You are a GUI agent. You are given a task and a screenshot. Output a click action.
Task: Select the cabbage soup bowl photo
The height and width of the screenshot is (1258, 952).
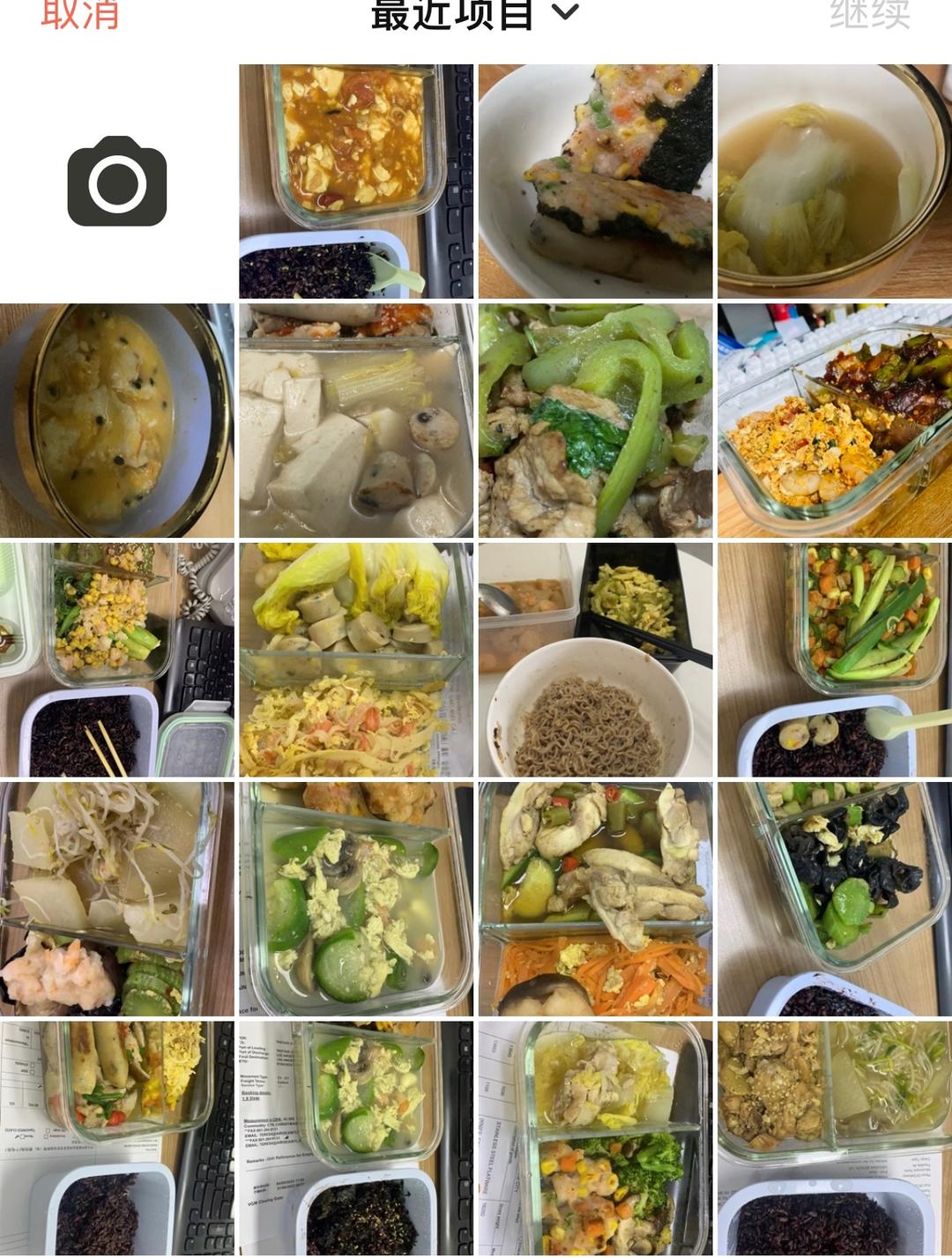coord(834,182)
